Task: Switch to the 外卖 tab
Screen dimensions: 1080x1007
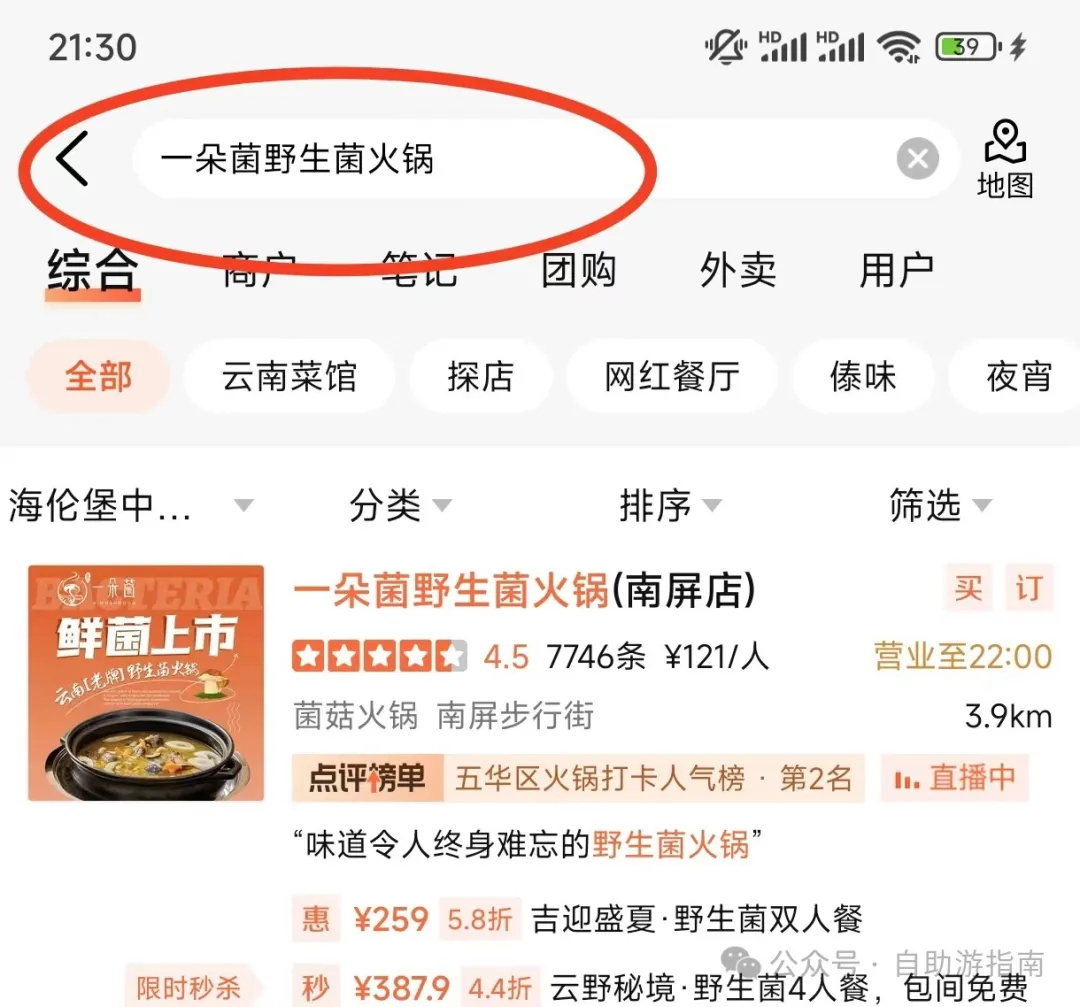Action: 738,270
